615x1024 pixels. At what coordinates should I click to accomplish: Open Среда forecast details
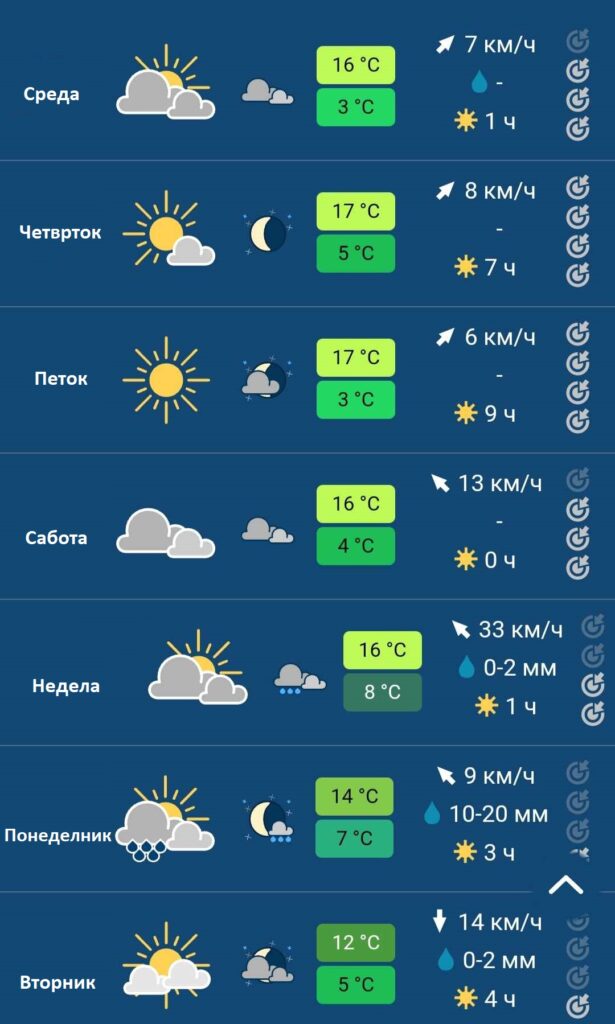pyautogui.click(x=52, y=94)
